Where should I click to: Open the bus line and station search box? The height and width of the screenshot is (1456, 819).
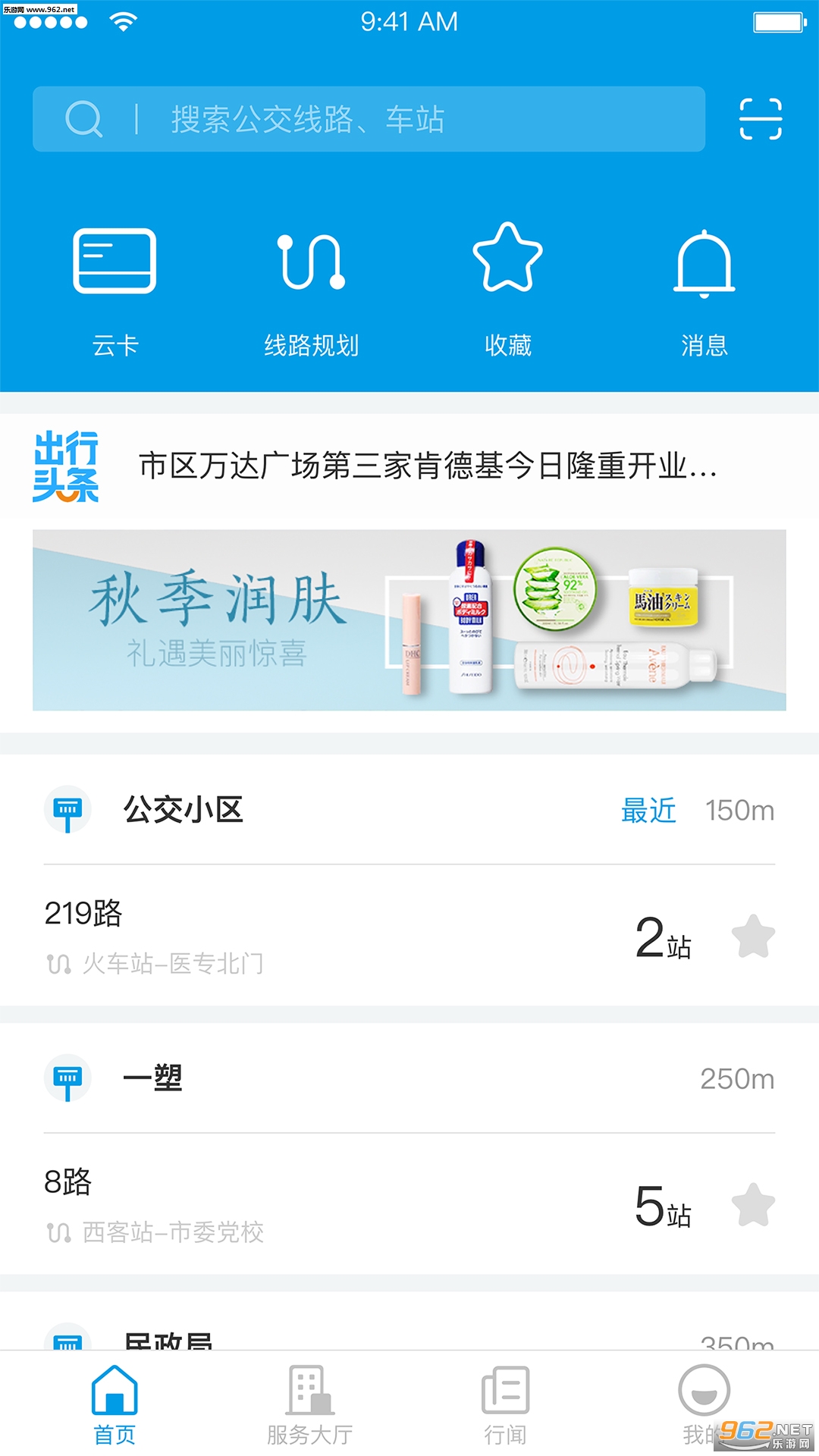pos(369,119)
